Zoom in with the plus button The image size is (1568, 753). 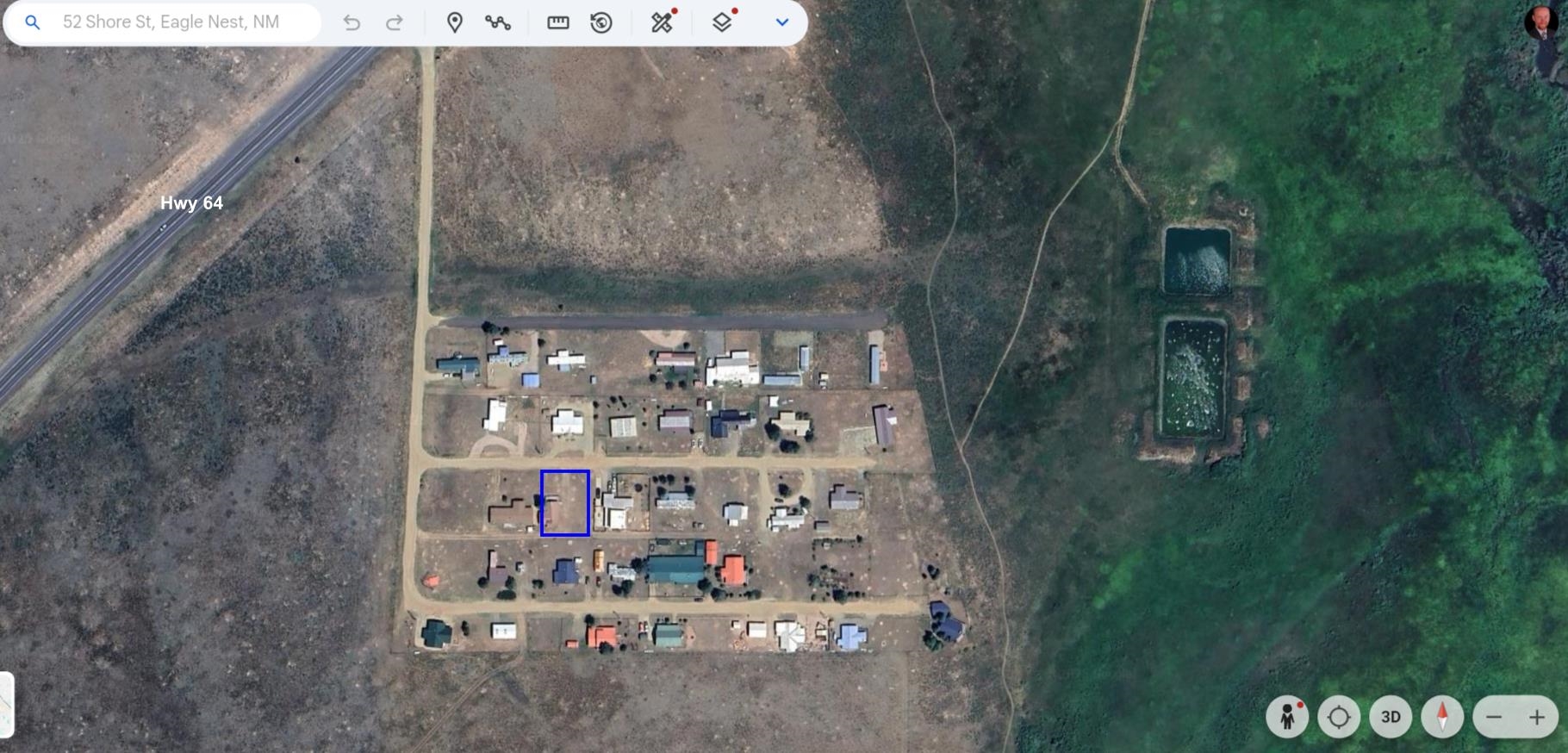[x=1537, y=717]
